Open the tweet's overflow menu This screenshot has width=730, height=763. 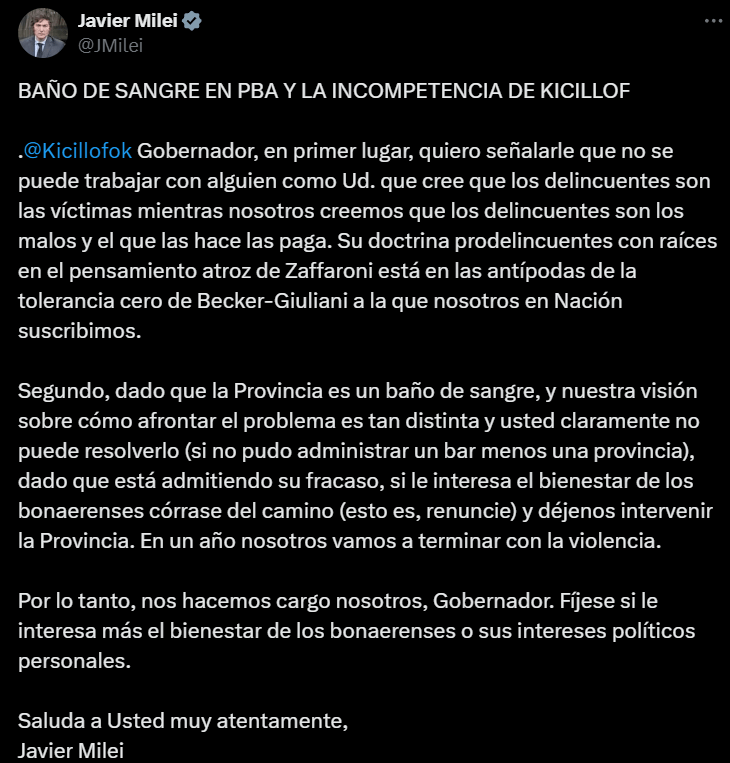(710, 21)
